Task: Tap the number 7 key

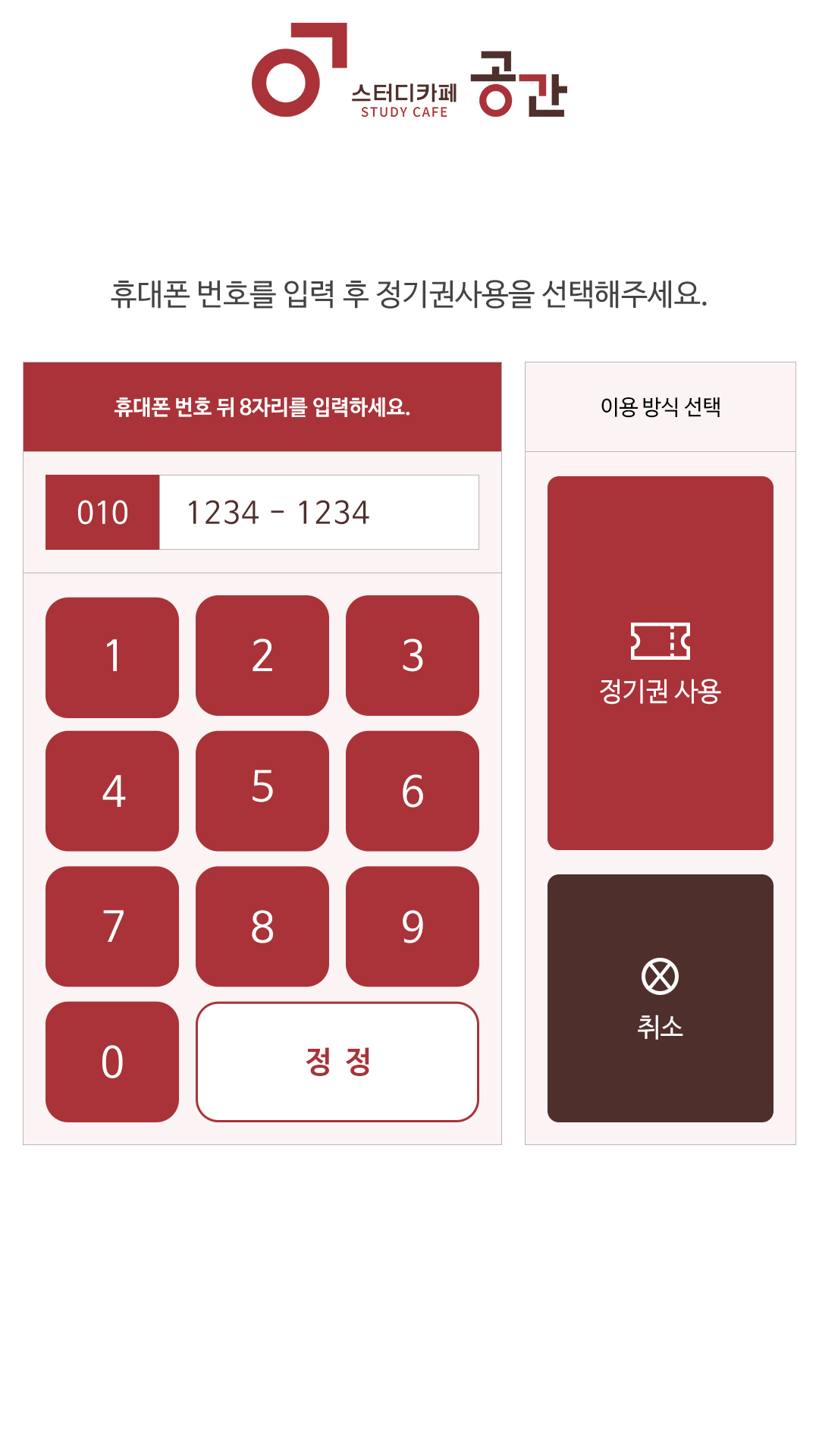Action: pos(112,926)
